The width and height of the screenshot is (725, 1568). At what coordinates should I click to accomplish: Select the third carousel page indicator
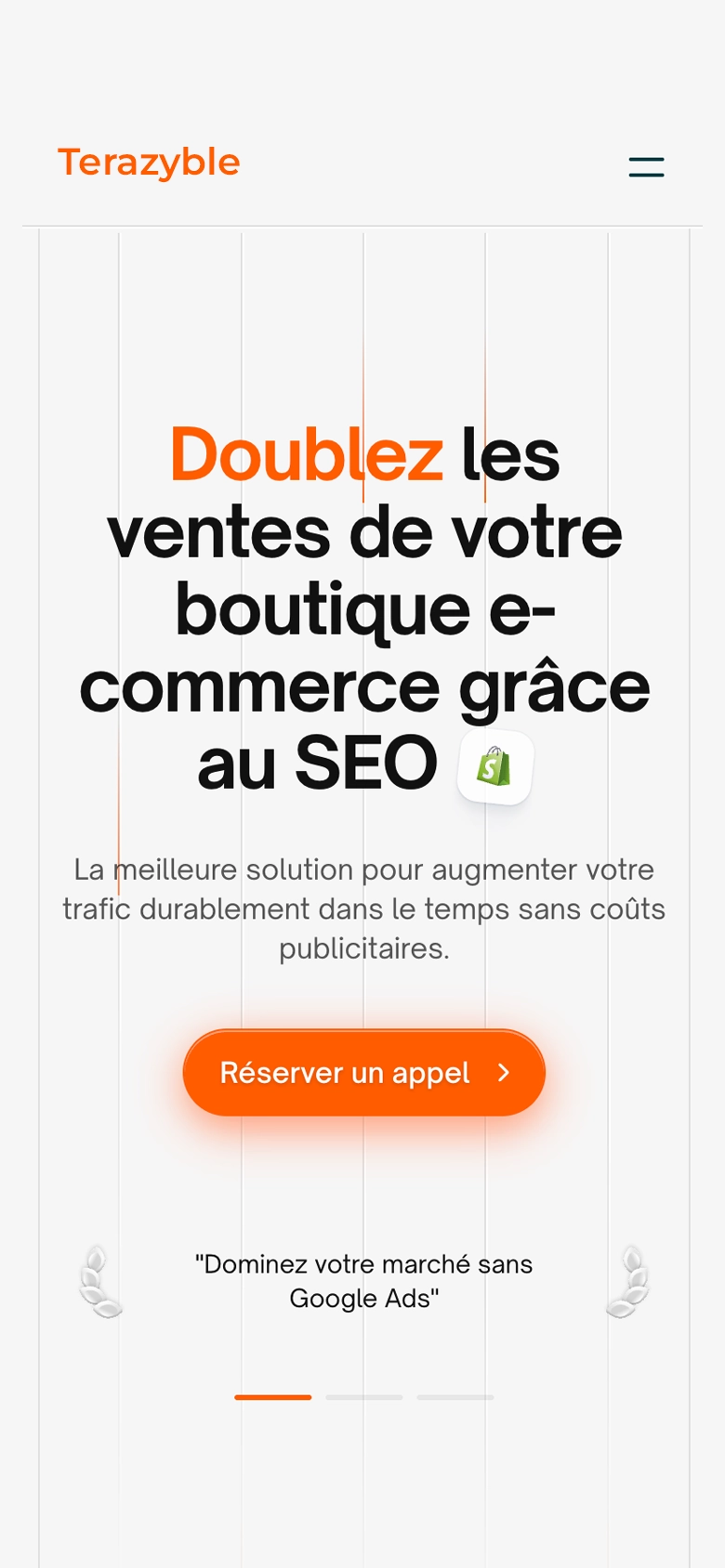[455, 1397]
